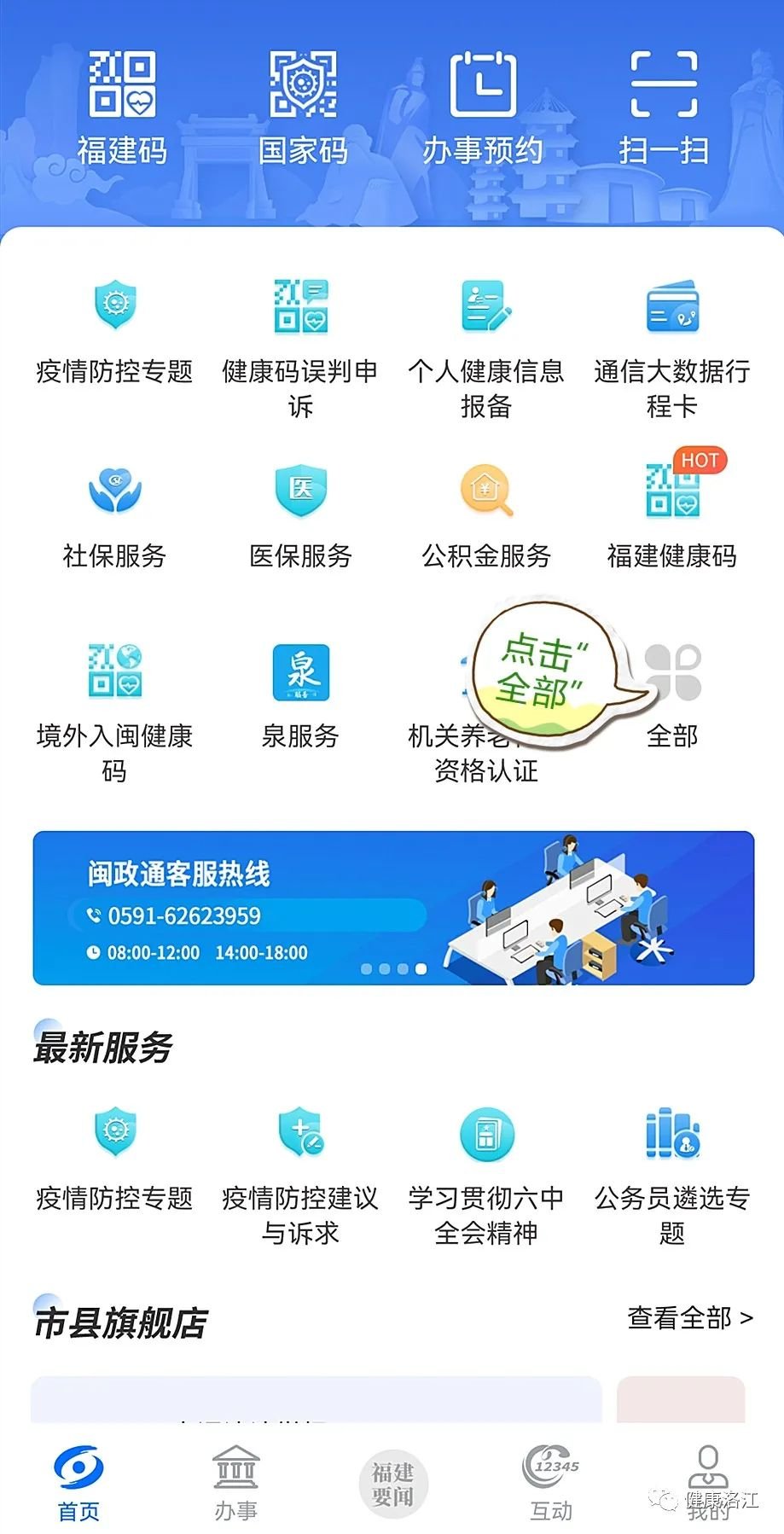Viewport: 784px width, 1534px height.
Task: Open 疫情防控建议与诉求
Action: [x=300, y=1174]
